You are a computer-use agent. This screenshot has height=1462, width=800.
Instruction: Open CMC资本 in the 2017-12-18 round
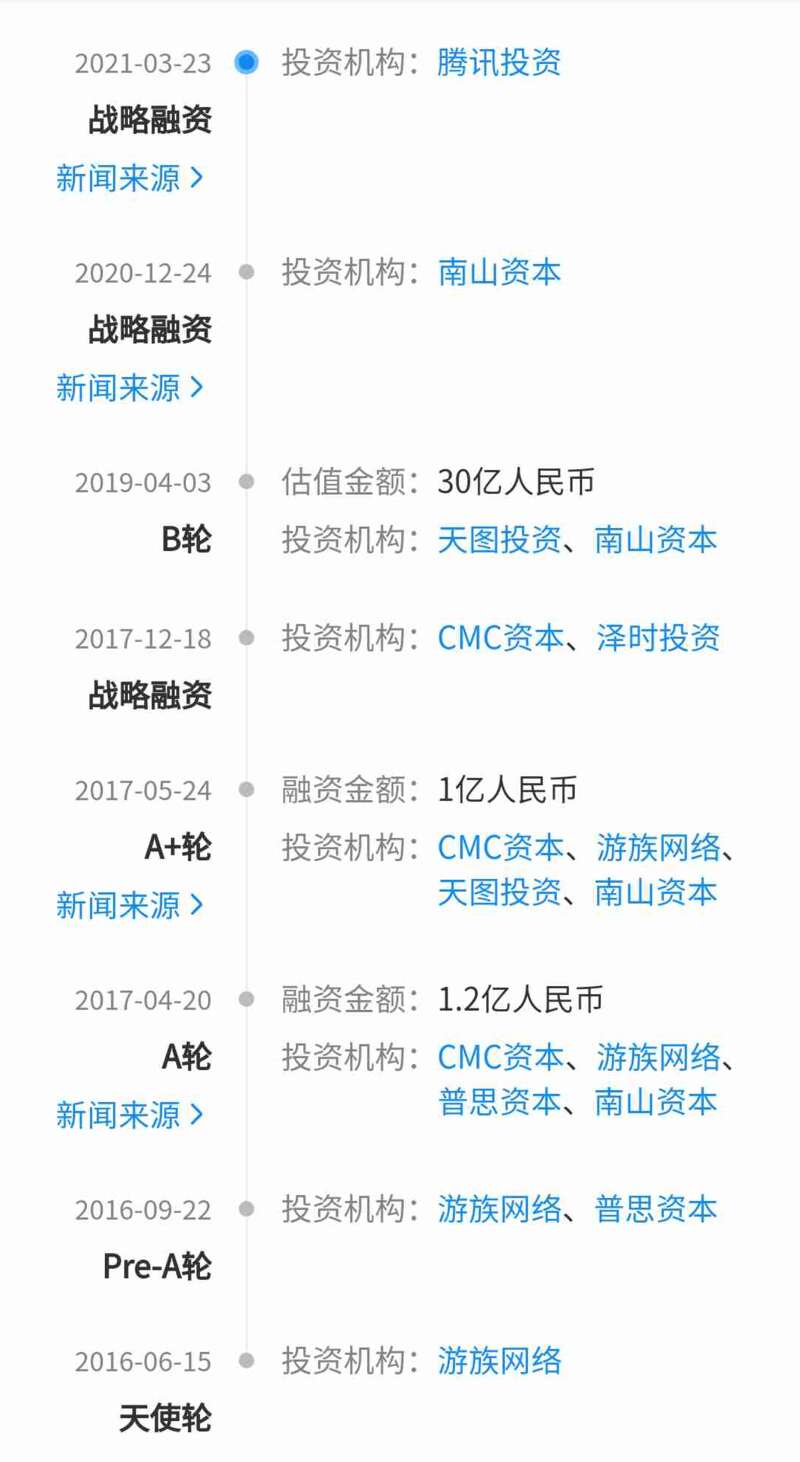point(501,638)
